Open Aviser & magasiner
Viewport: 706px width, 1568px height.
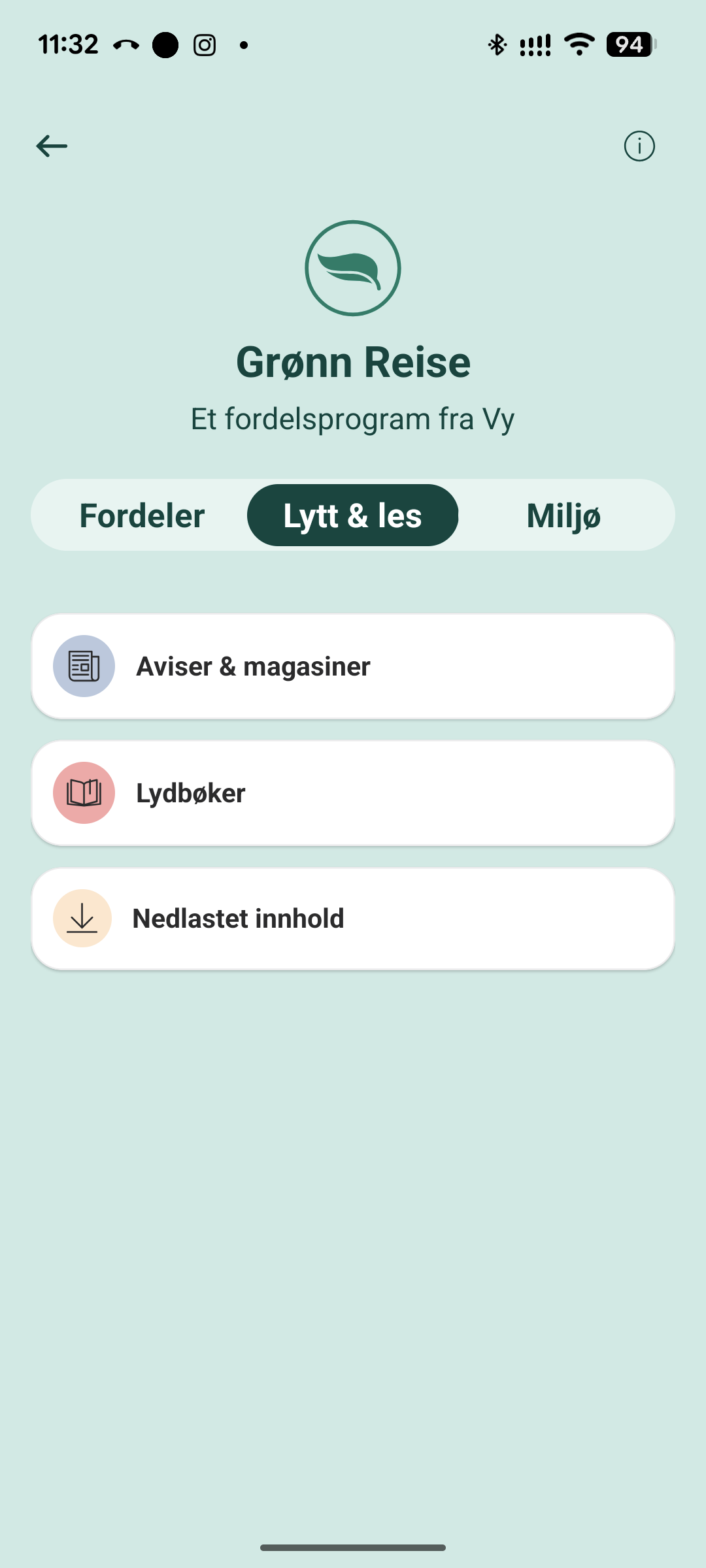(x=352, y=666)
